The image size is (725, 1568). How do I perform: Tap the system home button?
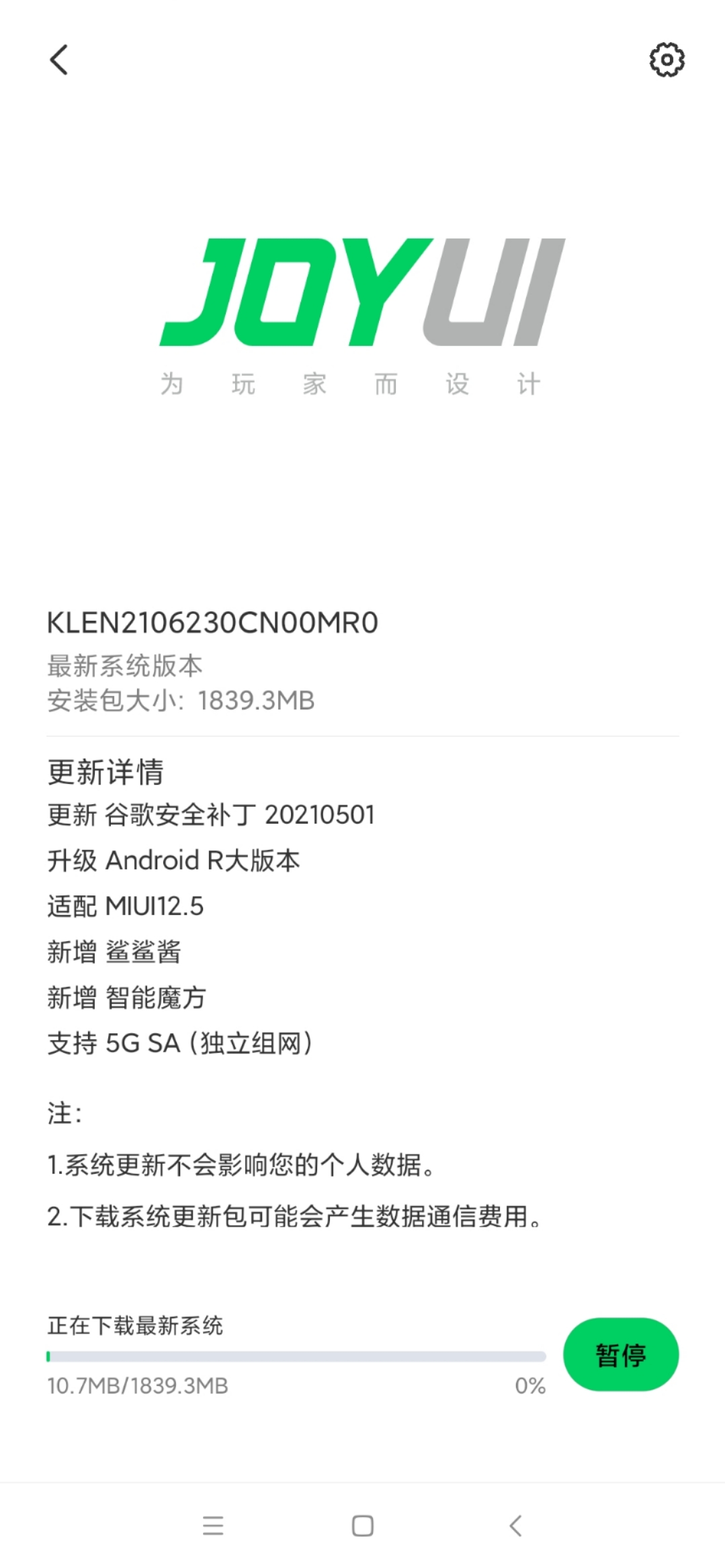click(363, 1526)
